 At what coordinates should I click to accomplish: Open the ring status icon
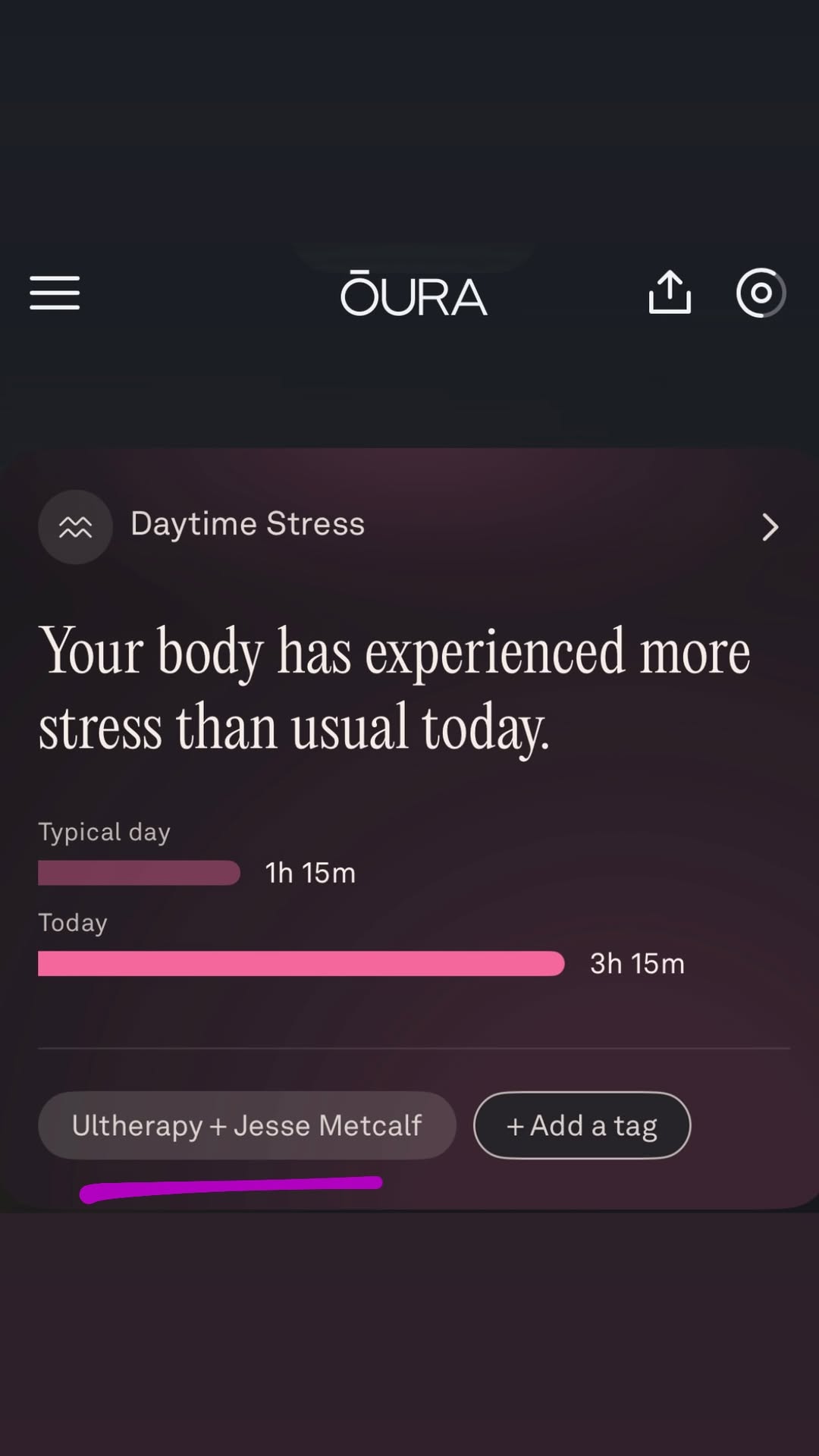click(x=761, y=293)
